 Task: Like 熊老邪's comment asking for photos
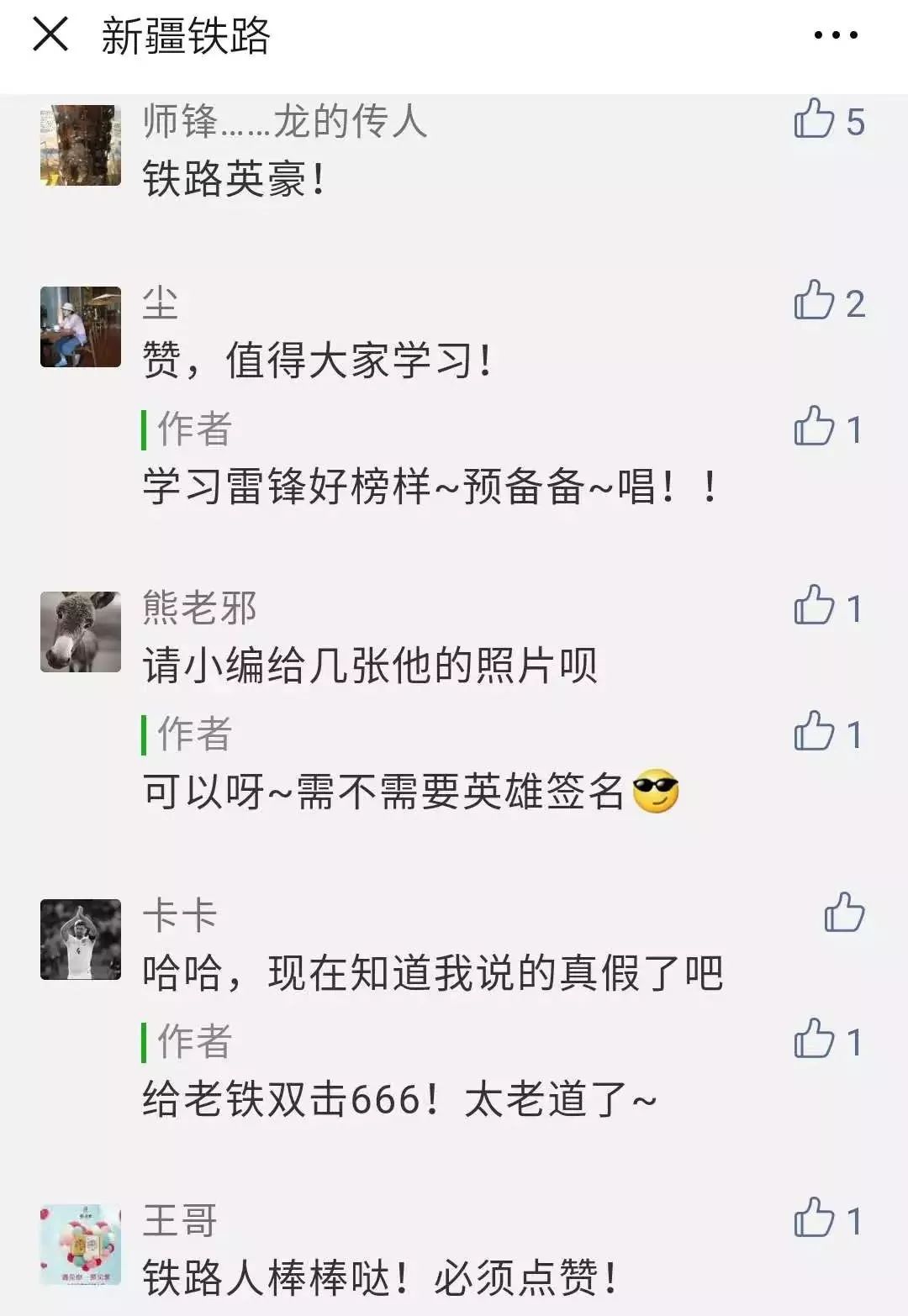[x=814, y=606]
